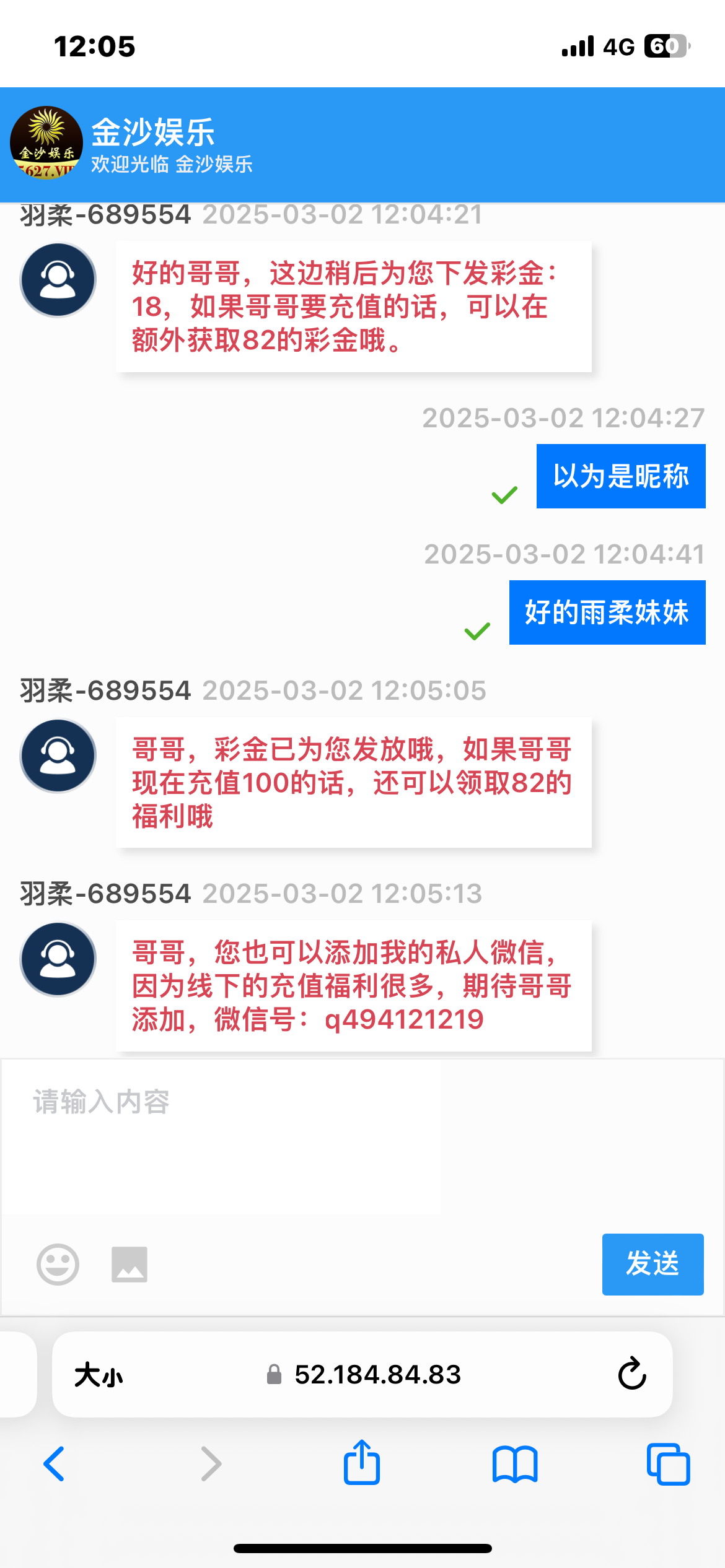This screenshot has width=725, height=1568.
Task: Attach an image to the chat
Action: pos(129,1264)
